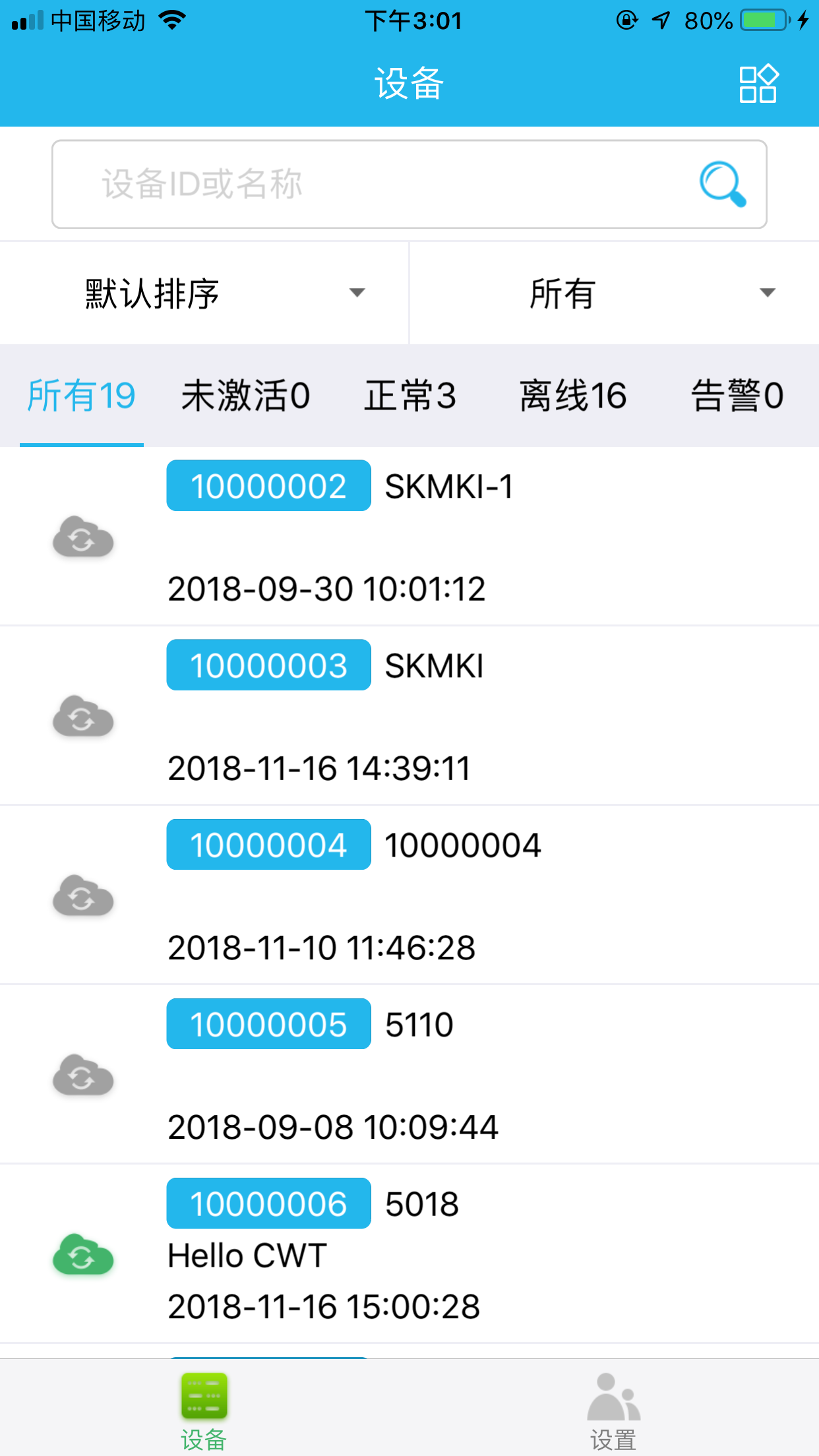Switch to the 离线16 tab
Screen dimensions: 819x1456
[572, 394]
